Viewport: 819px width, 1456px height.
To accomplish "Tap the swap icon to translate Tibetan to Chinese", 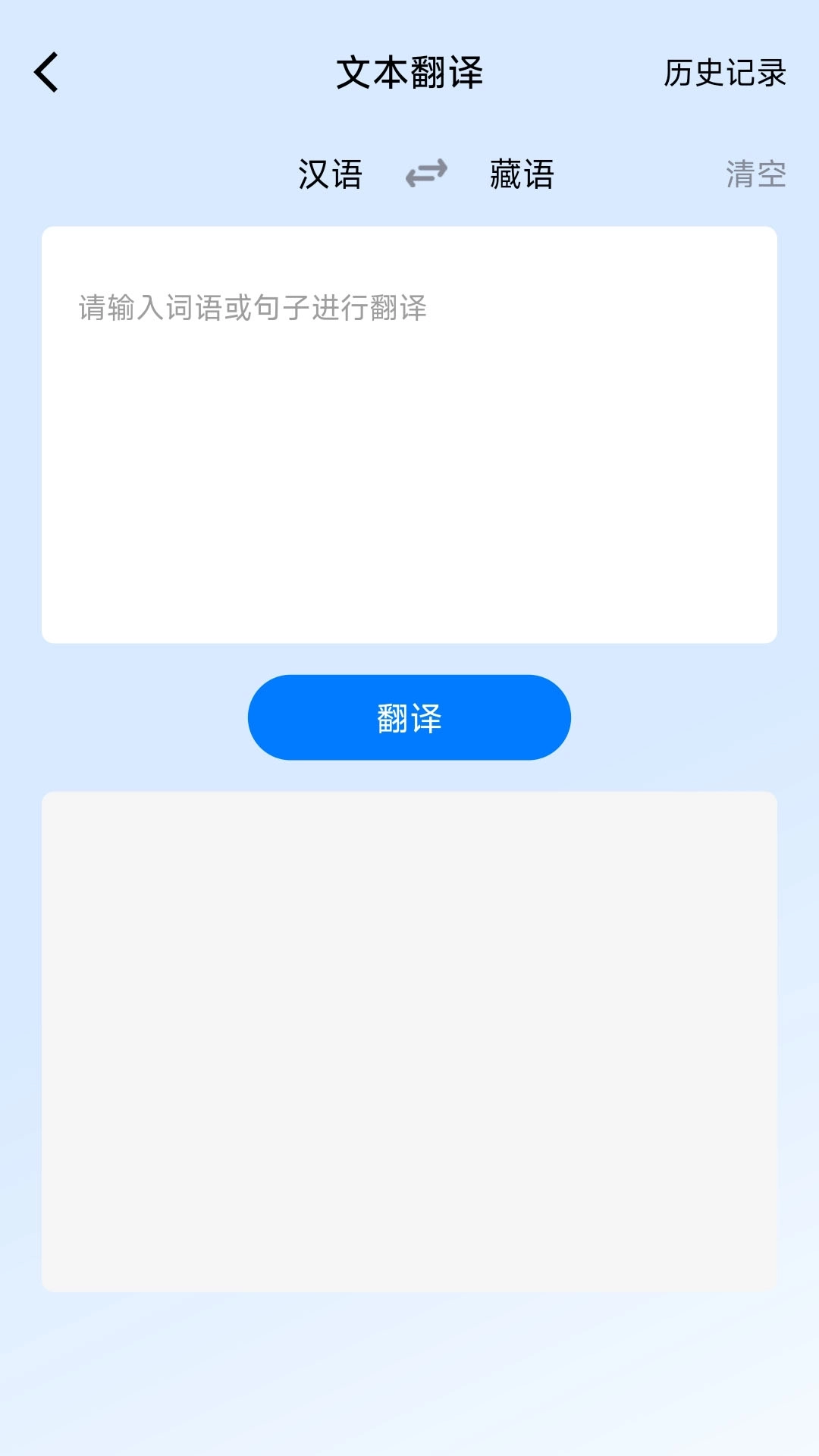I will (425, 174).
